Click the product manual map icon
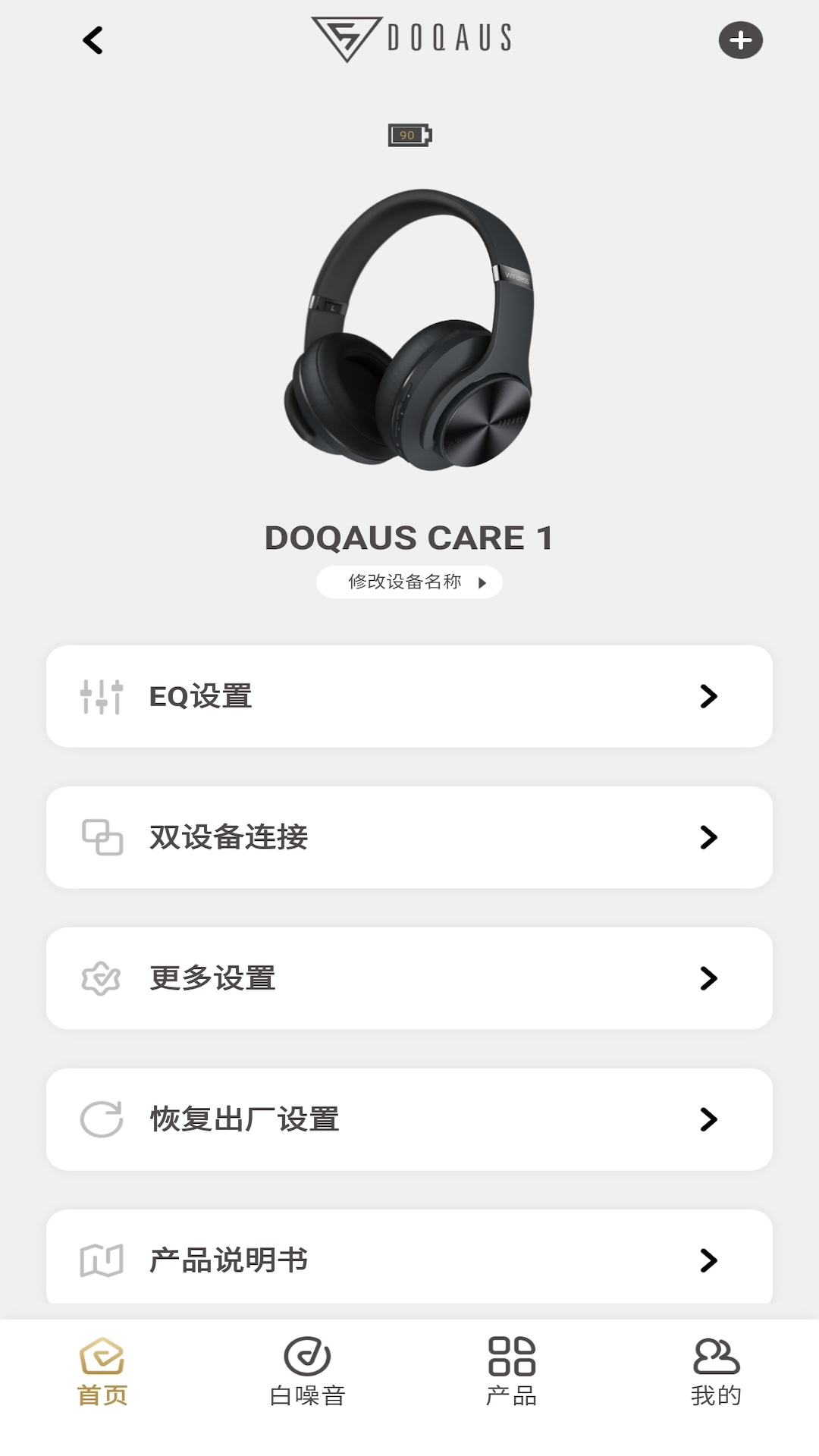 101,1259
